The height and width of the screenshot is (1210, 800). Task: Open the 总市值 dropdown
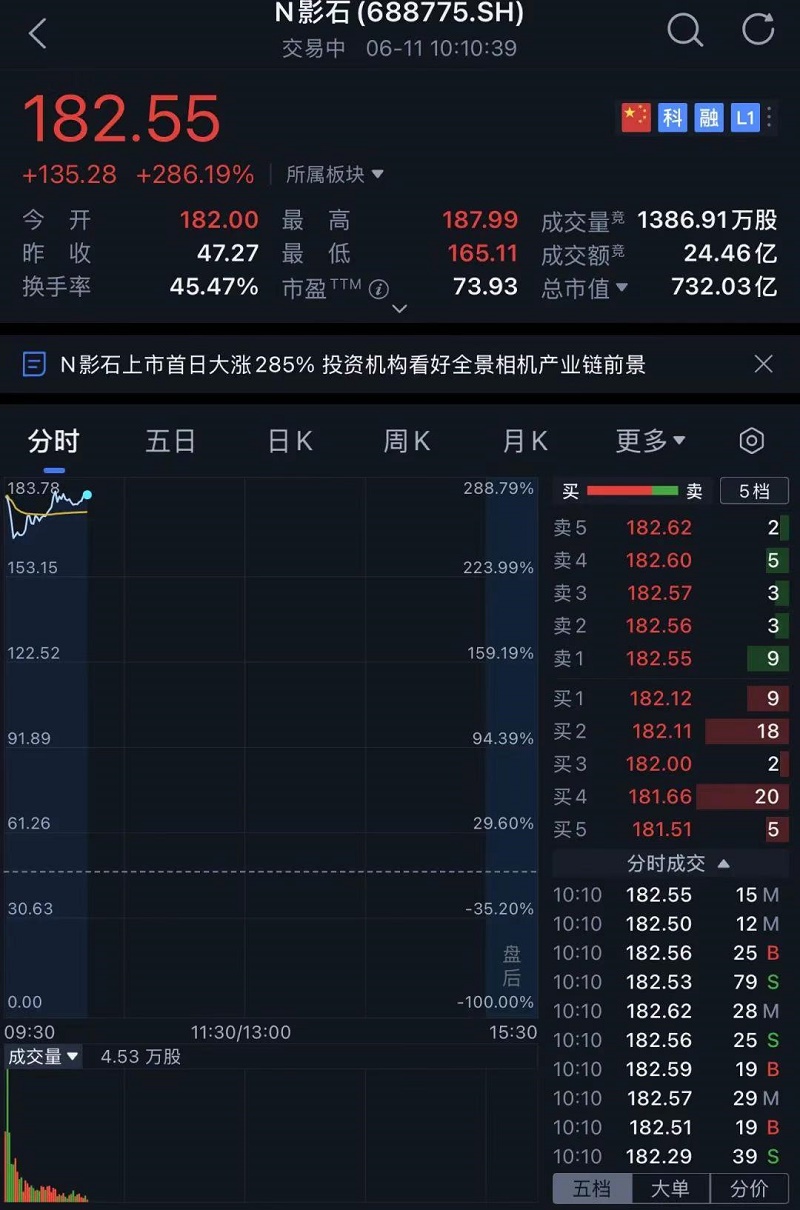pos(585,288)
